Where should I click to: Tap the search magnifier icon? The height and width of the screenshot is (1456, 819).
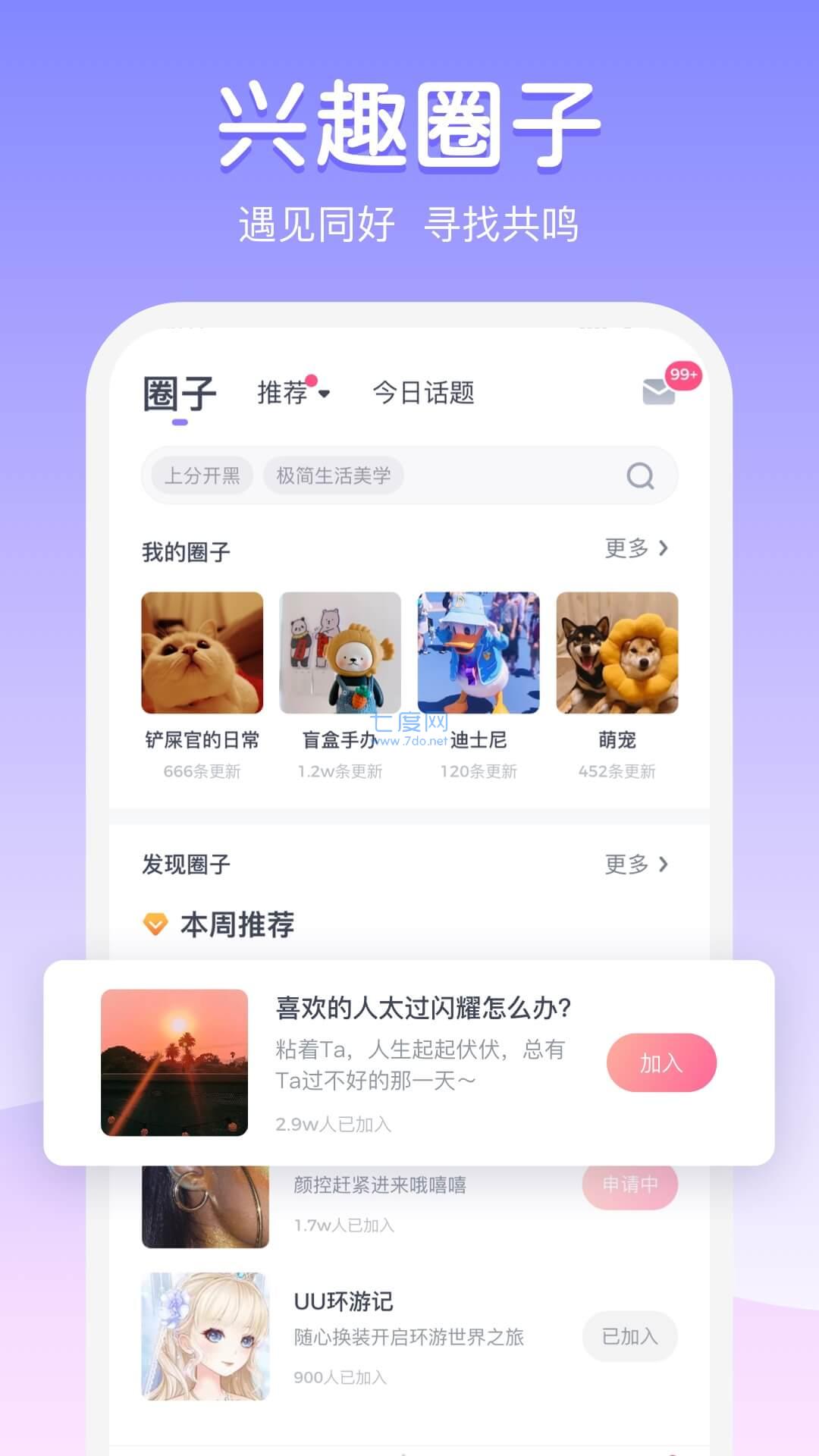[639, 475]
